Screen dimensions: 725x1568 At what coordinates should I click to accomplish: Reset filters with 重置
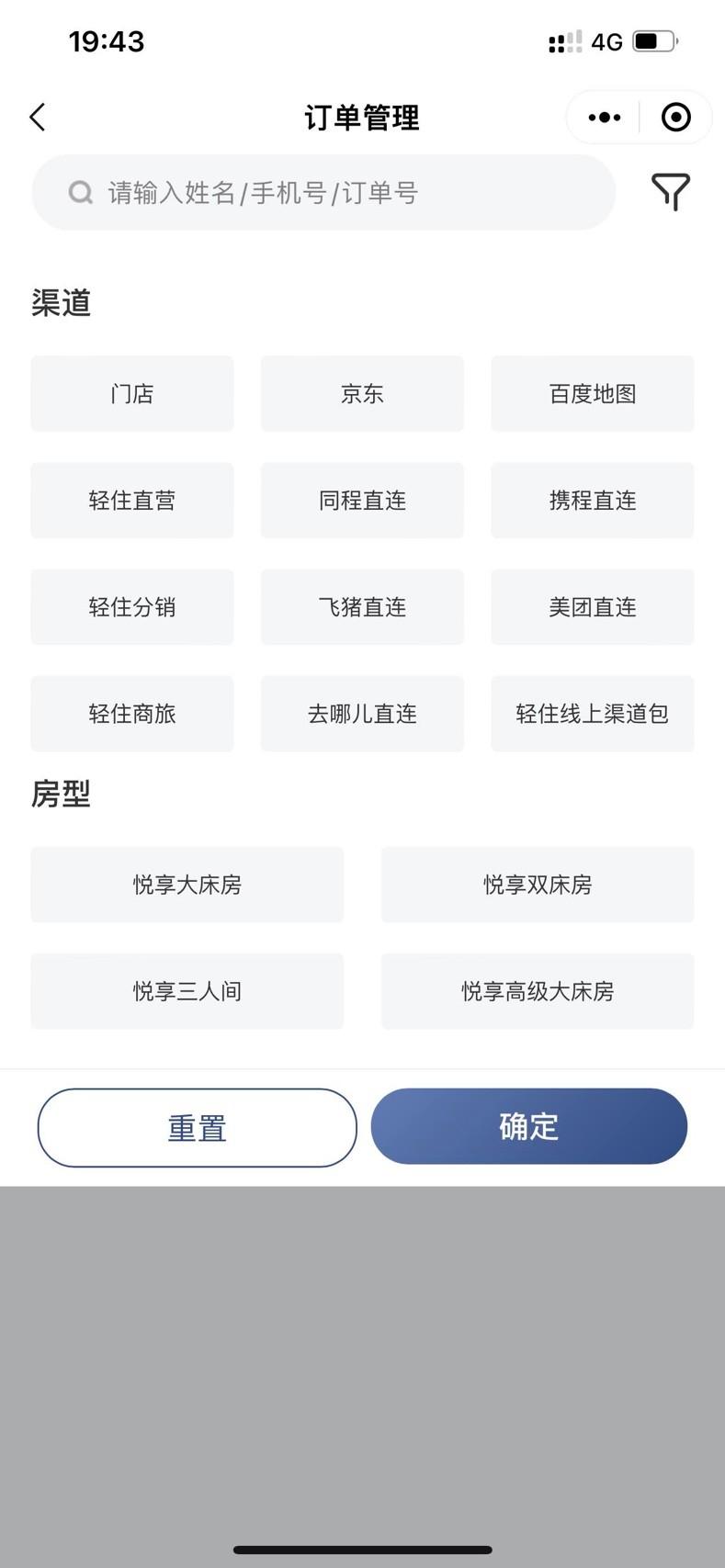tap(197, 1127)
